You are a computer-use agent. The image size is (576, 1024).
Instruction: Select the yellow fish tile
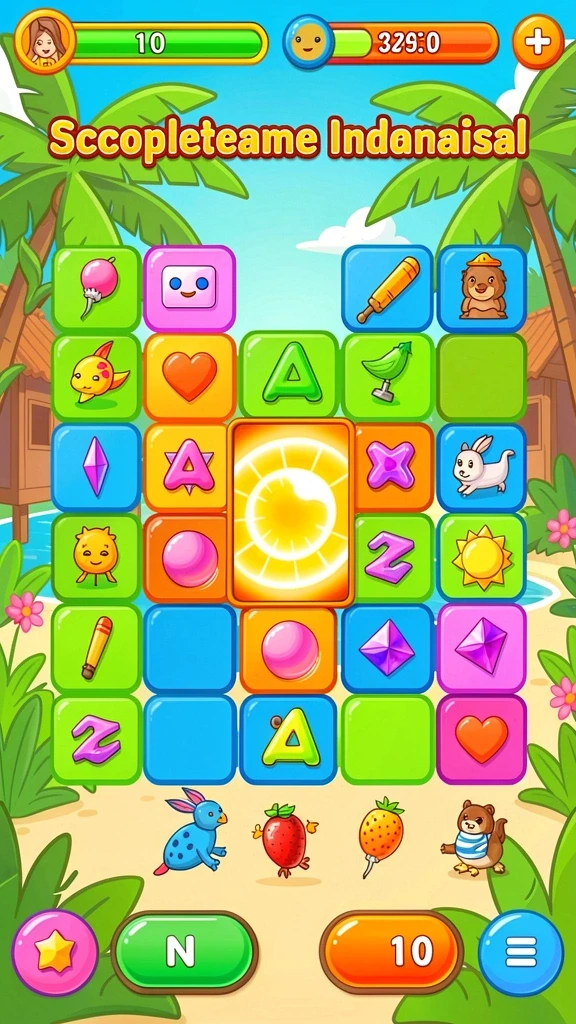[x=97, y=378]
